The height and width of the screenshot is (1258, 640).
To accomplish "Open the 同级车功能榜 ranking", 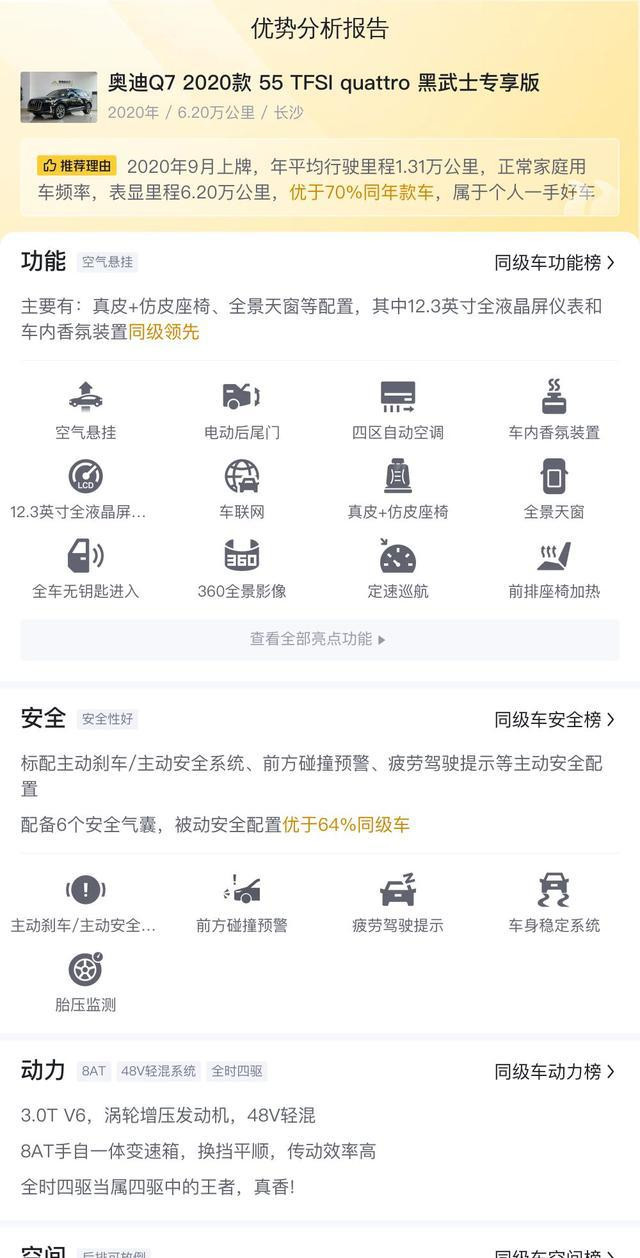I will pyautogui.click(x=554, y=263).
